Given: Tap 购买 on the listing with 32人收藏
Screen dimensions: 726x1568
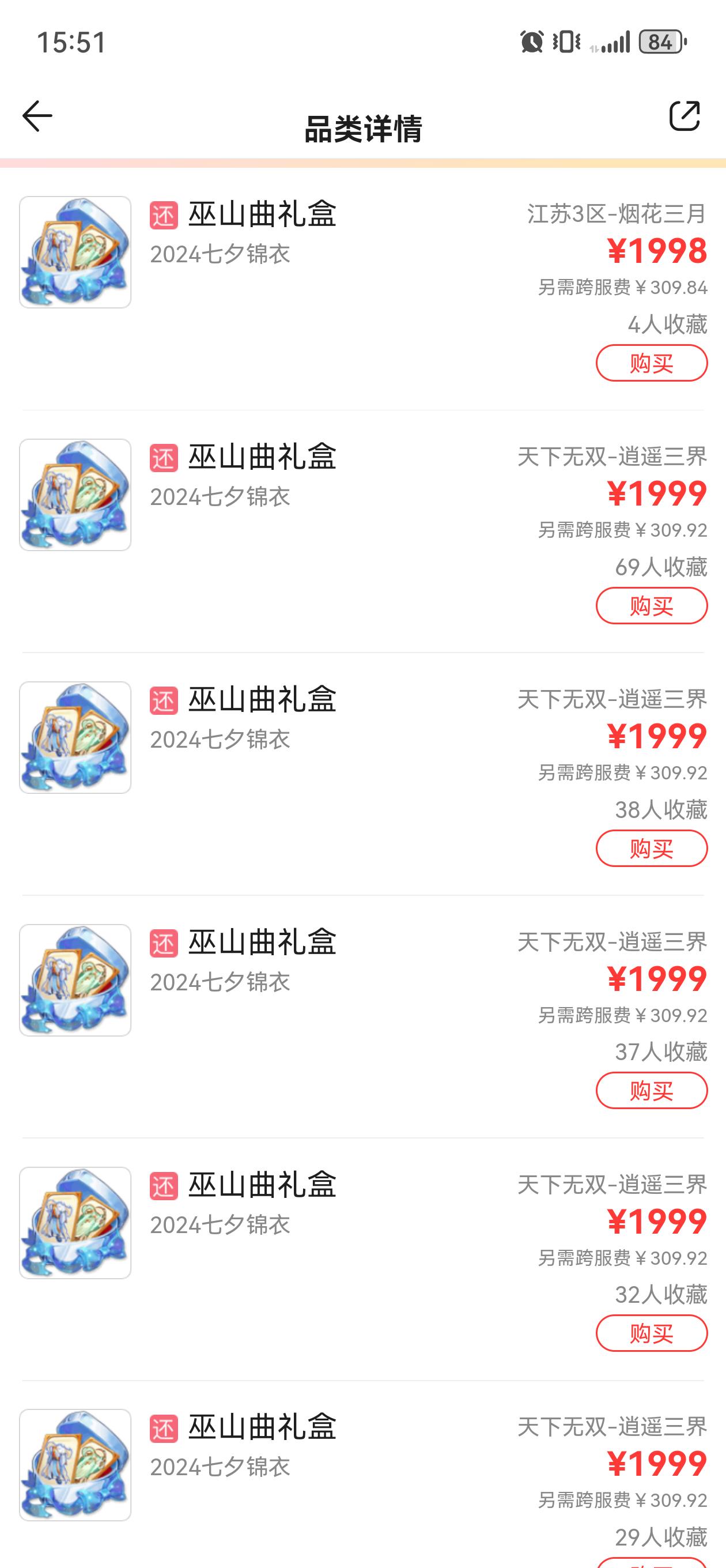Looking at the screenshot, I should coord(651,1333).
